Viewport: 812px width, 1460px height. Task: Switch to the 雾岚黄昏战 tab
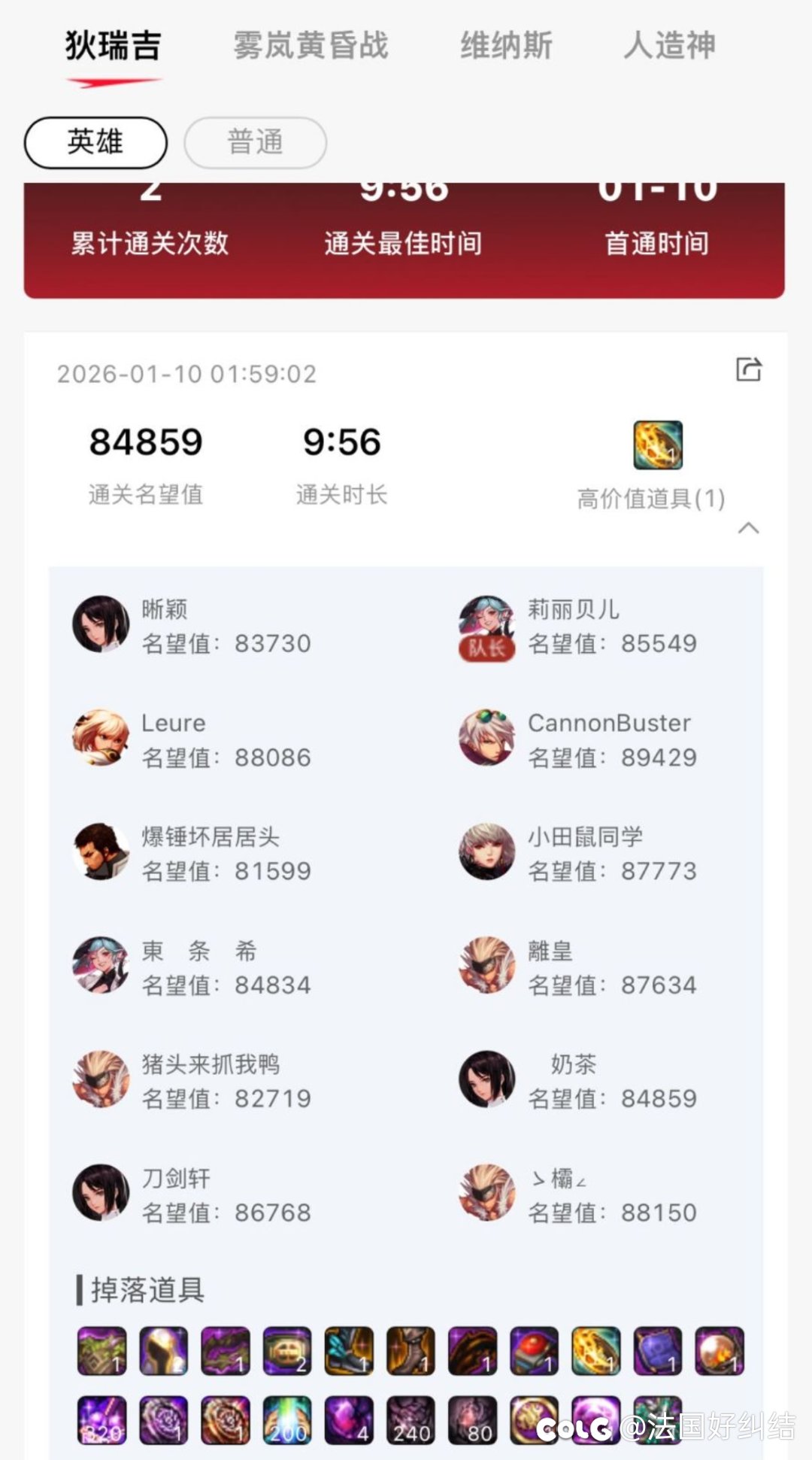click(x=311, y=45)
